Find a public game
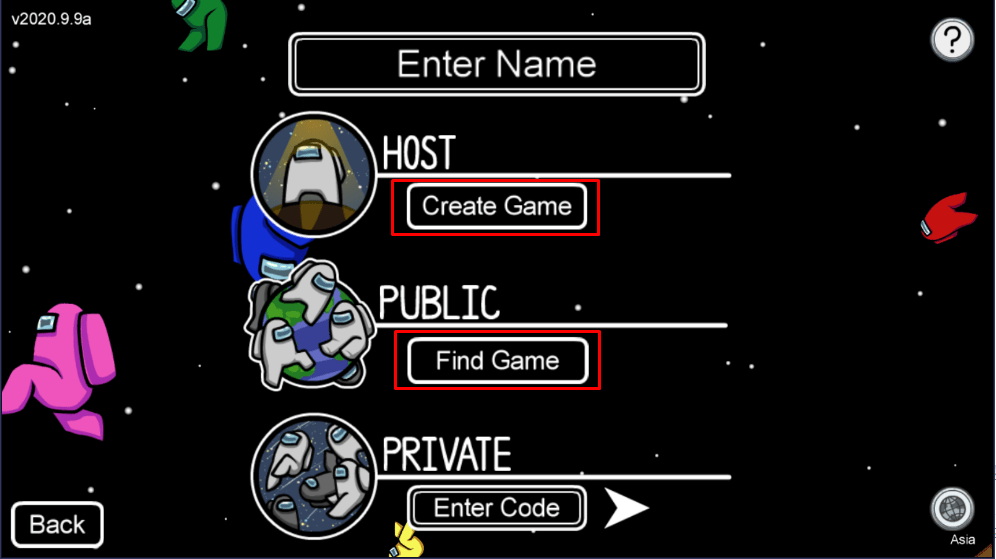The height and width of the screenshot is (559, 996). (x=497, y=361)
